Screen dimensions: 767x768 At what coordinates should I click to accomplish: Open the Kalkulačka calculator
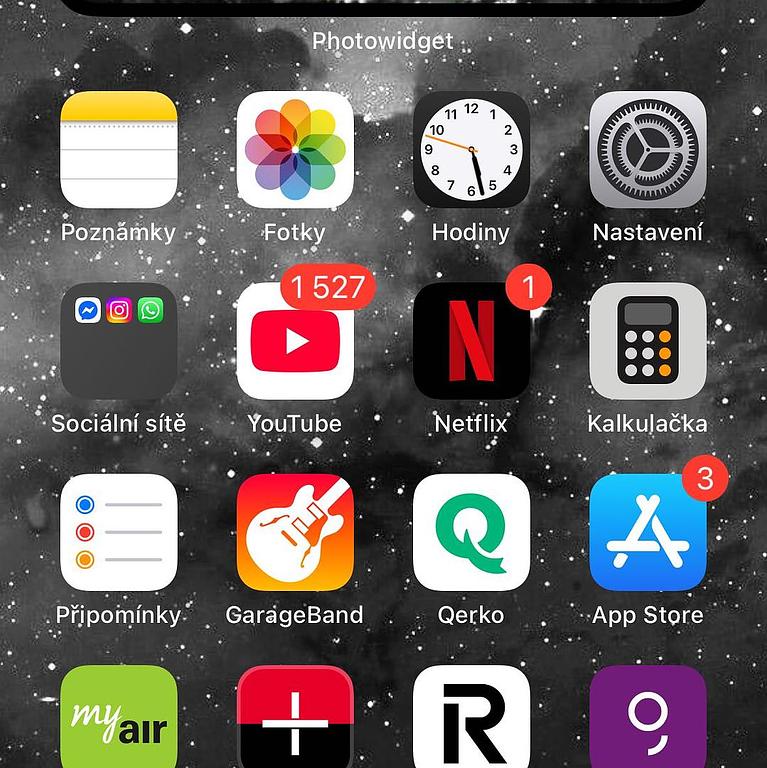pos(648,341)
